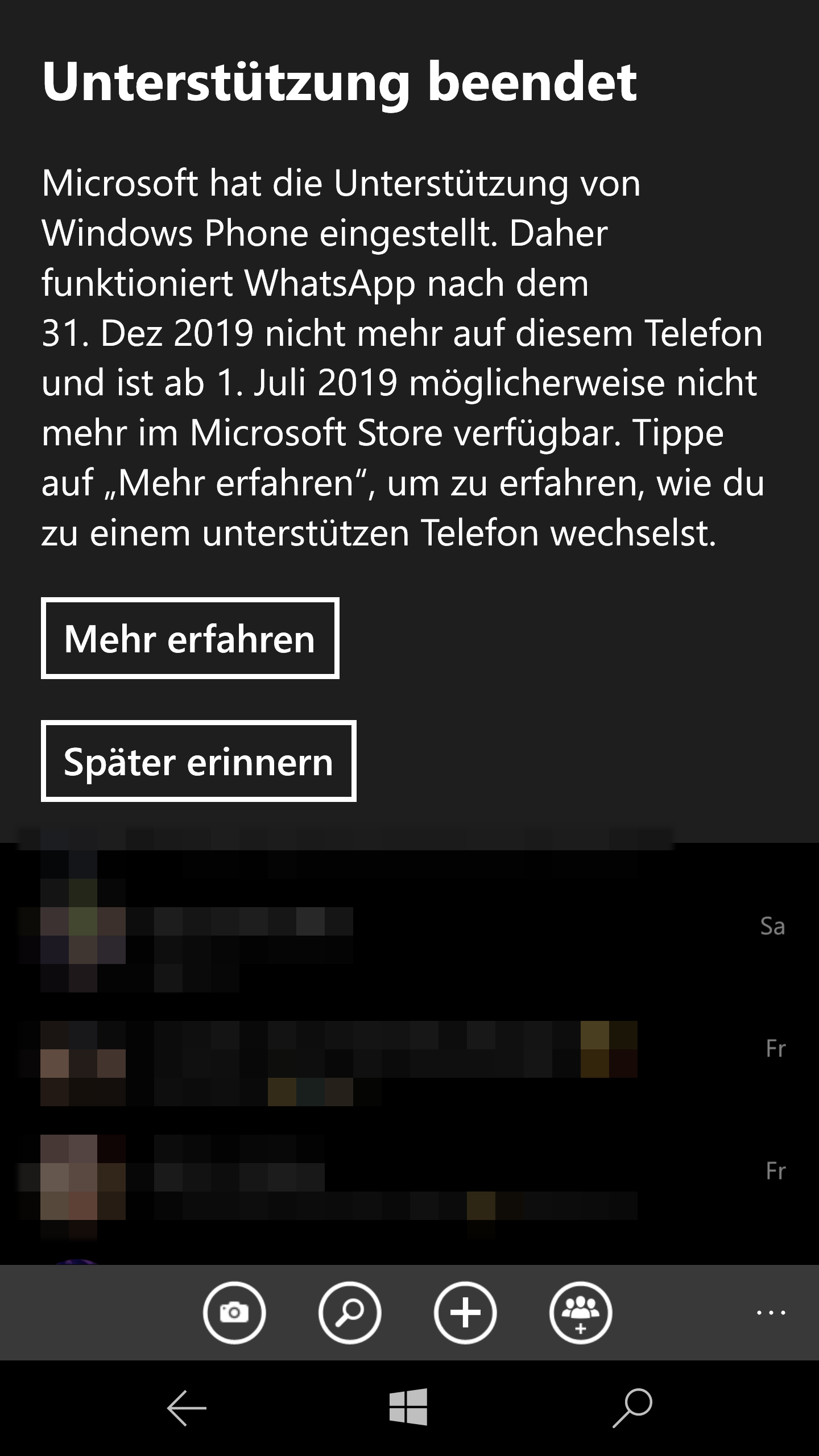
Task: Open the magnifier search in the app bar
Action: [x=350, y=1313]
